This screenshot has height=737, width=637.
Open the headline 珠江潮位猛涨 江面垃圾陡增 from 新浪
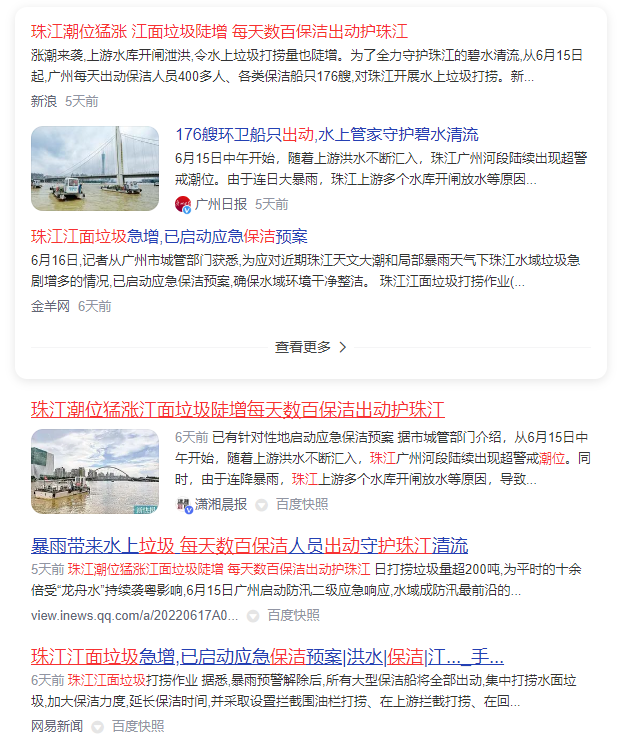[219, 31]
